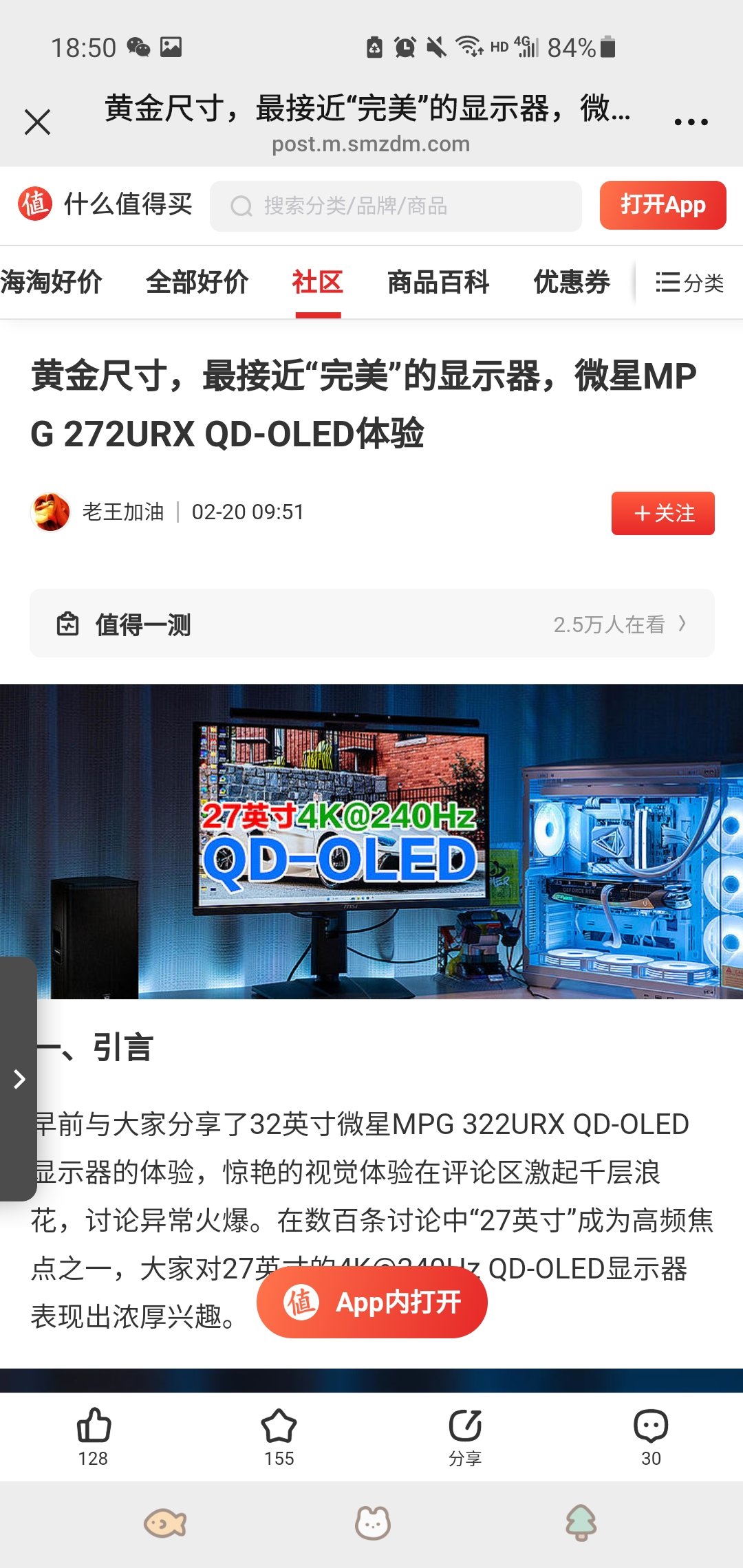Image resolution: width=743 pixels, height=1568 pixels.
Task: Close the in-app browser page
Action: (x=37, y=122)
